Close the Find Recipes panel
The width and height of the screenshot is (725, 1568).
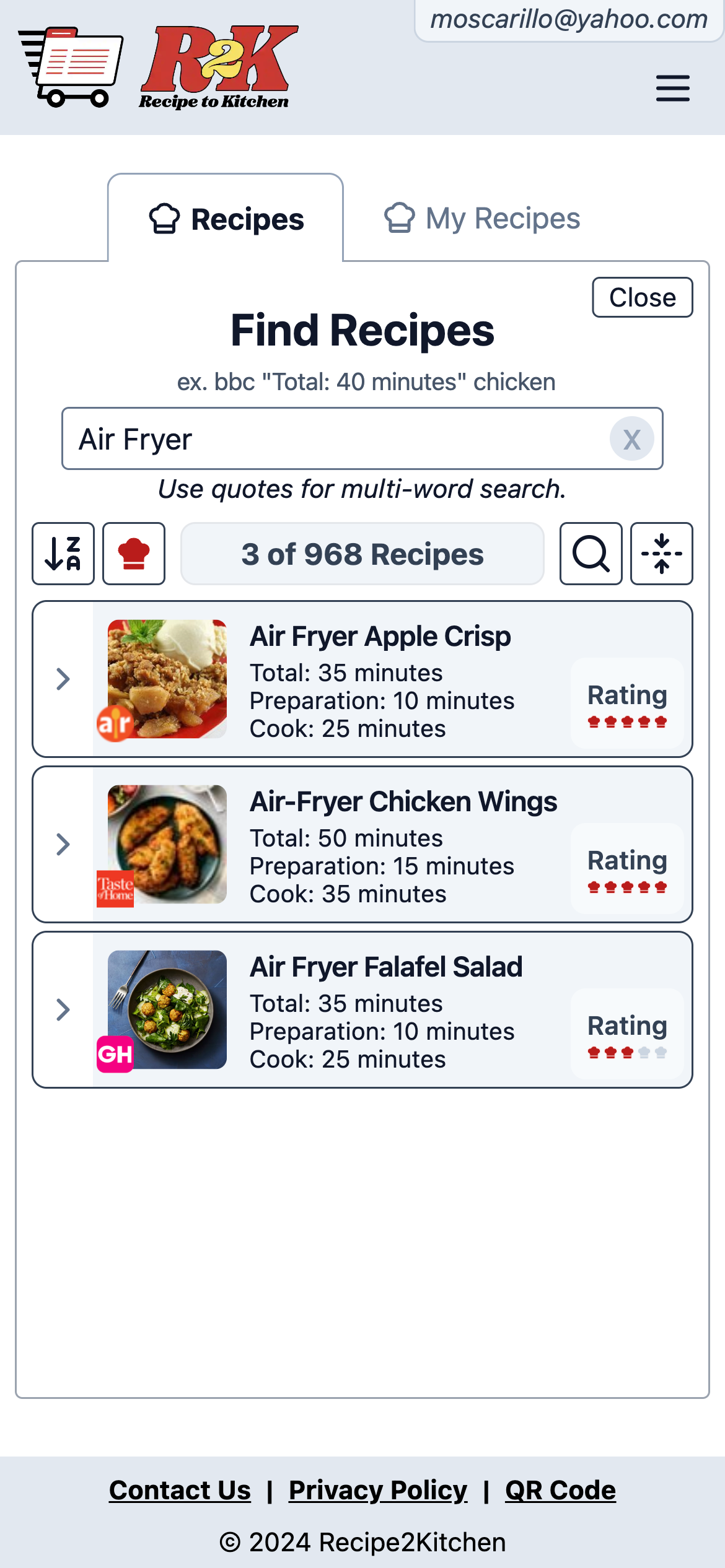pos(642,297)
